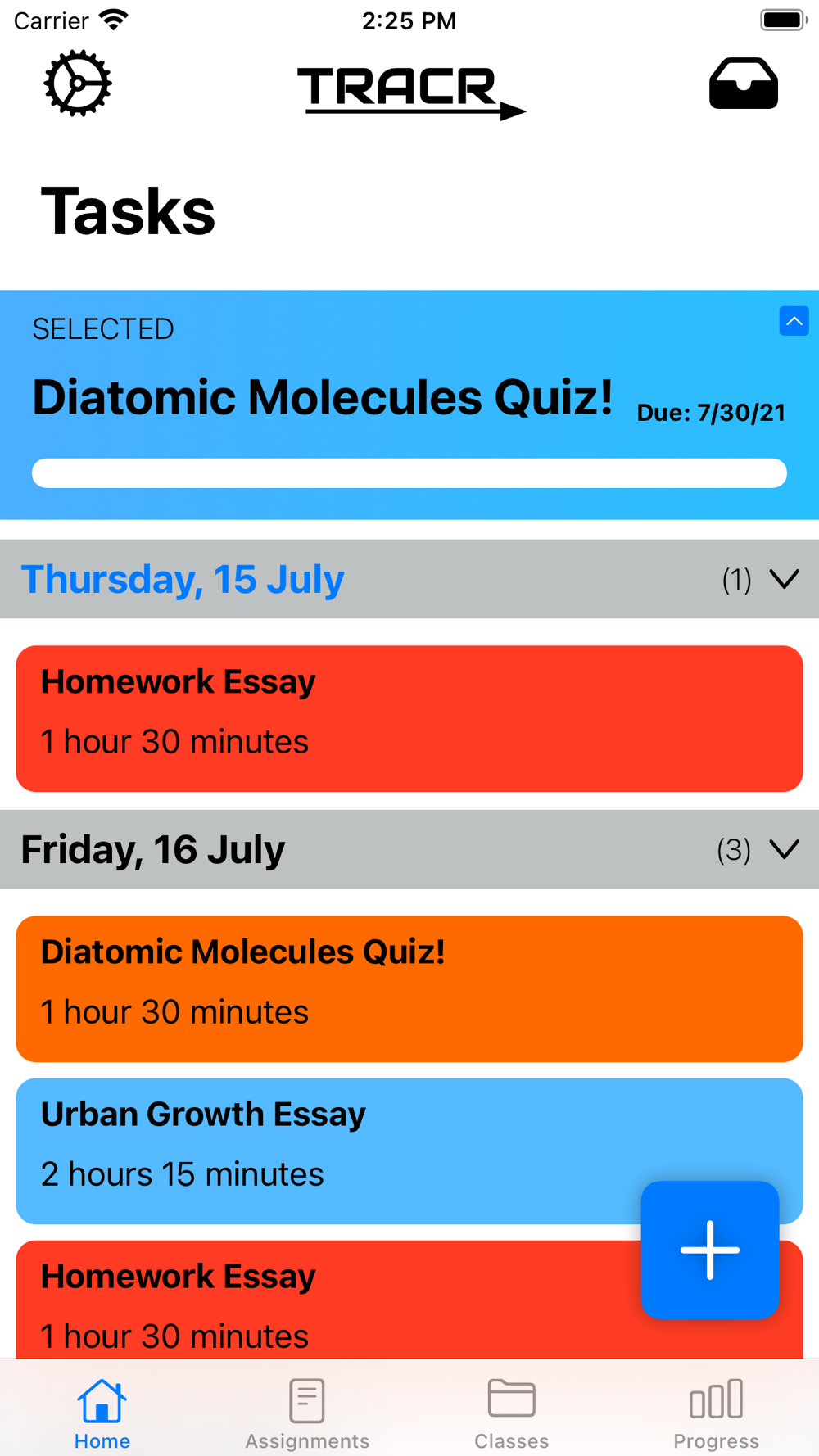Select the Home tab
This screenshot has width=819, height=1456.
pyautogui.click(x=102, y=1414)
